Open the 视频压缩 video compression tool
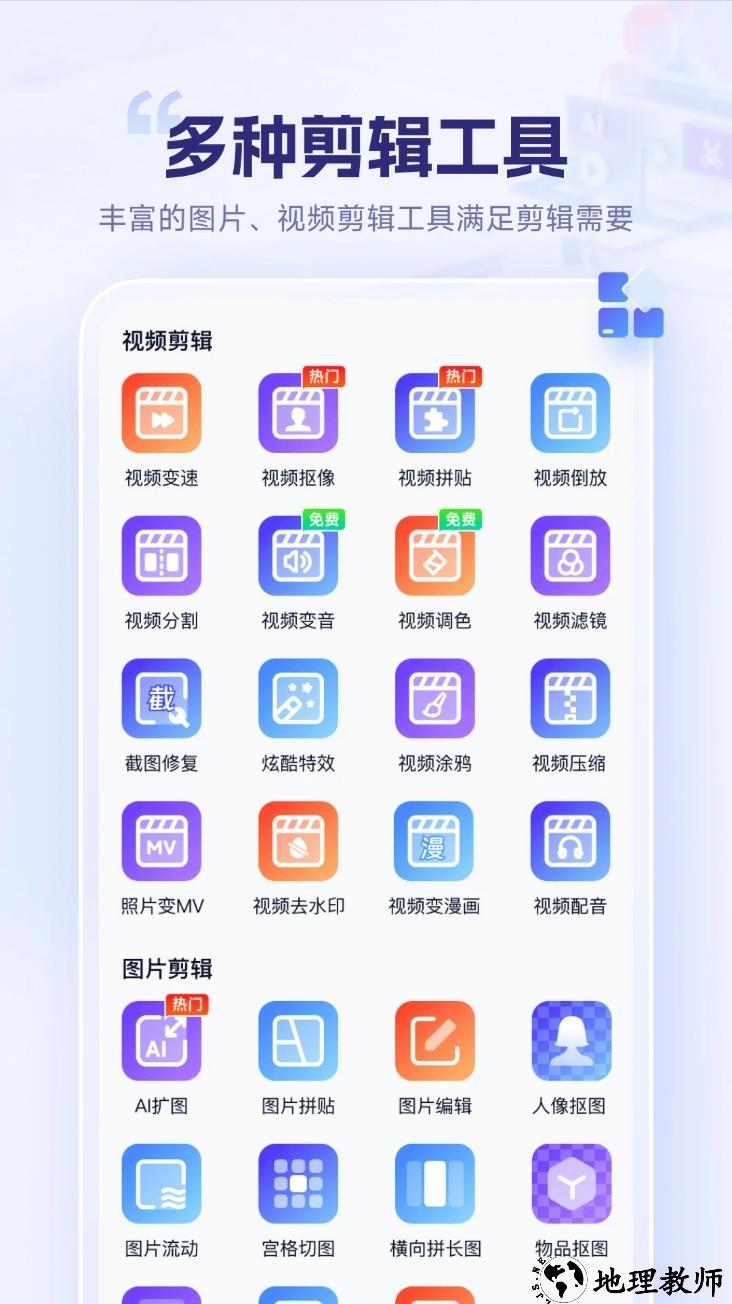 [569, 698]
